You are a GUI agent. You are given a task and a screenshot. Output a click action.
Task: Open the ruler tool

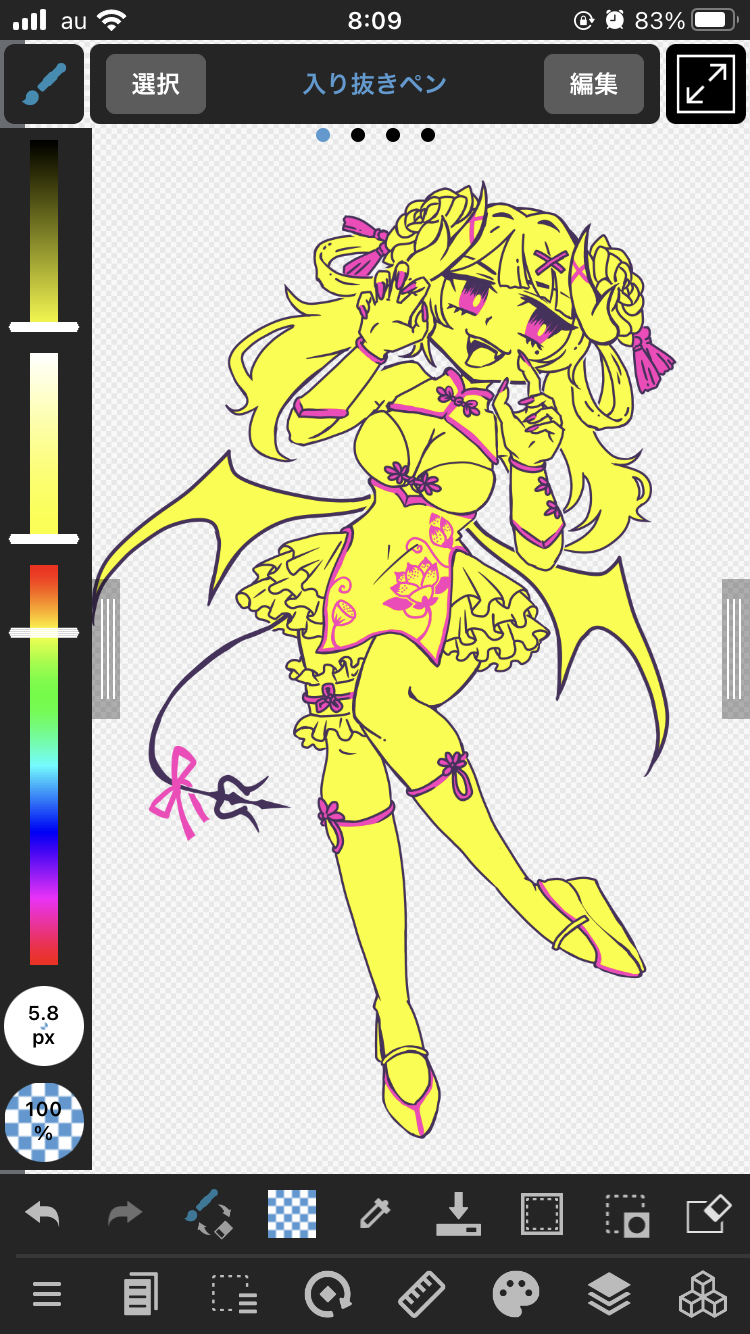pyautogui.click(x=422, y=1295)
